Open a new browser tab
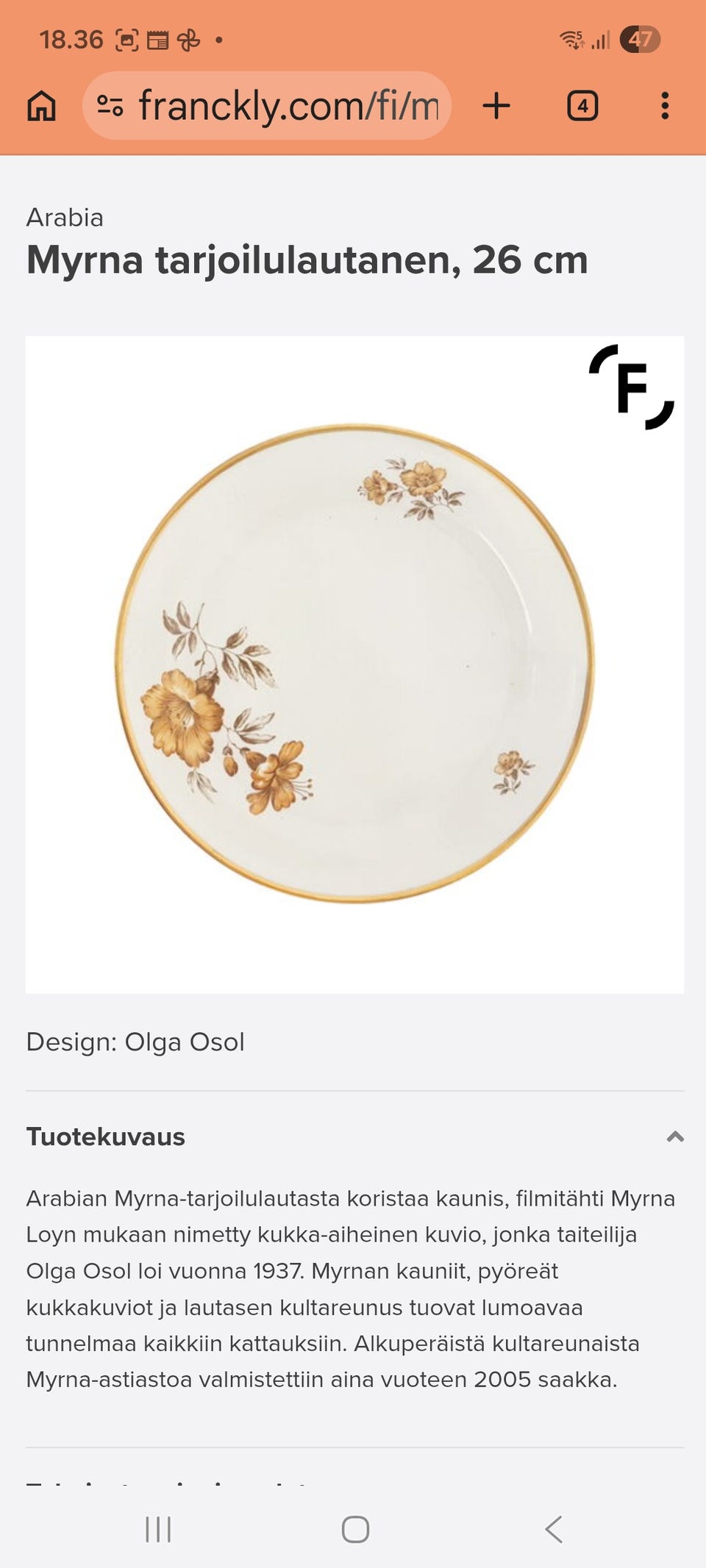The height and width of the screenshot is (1568, 706). pos(496,106)
